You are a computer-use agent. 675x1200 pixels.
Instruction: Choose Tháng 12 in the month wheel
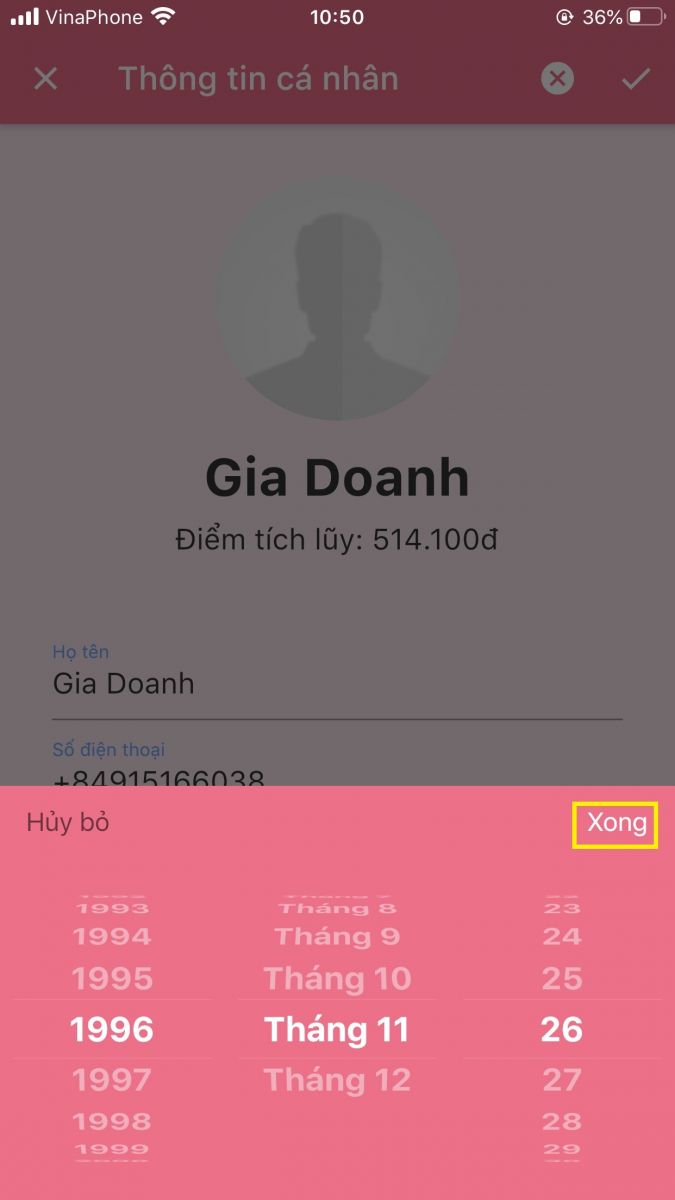pyautogui.click(x=337, y=1080)
